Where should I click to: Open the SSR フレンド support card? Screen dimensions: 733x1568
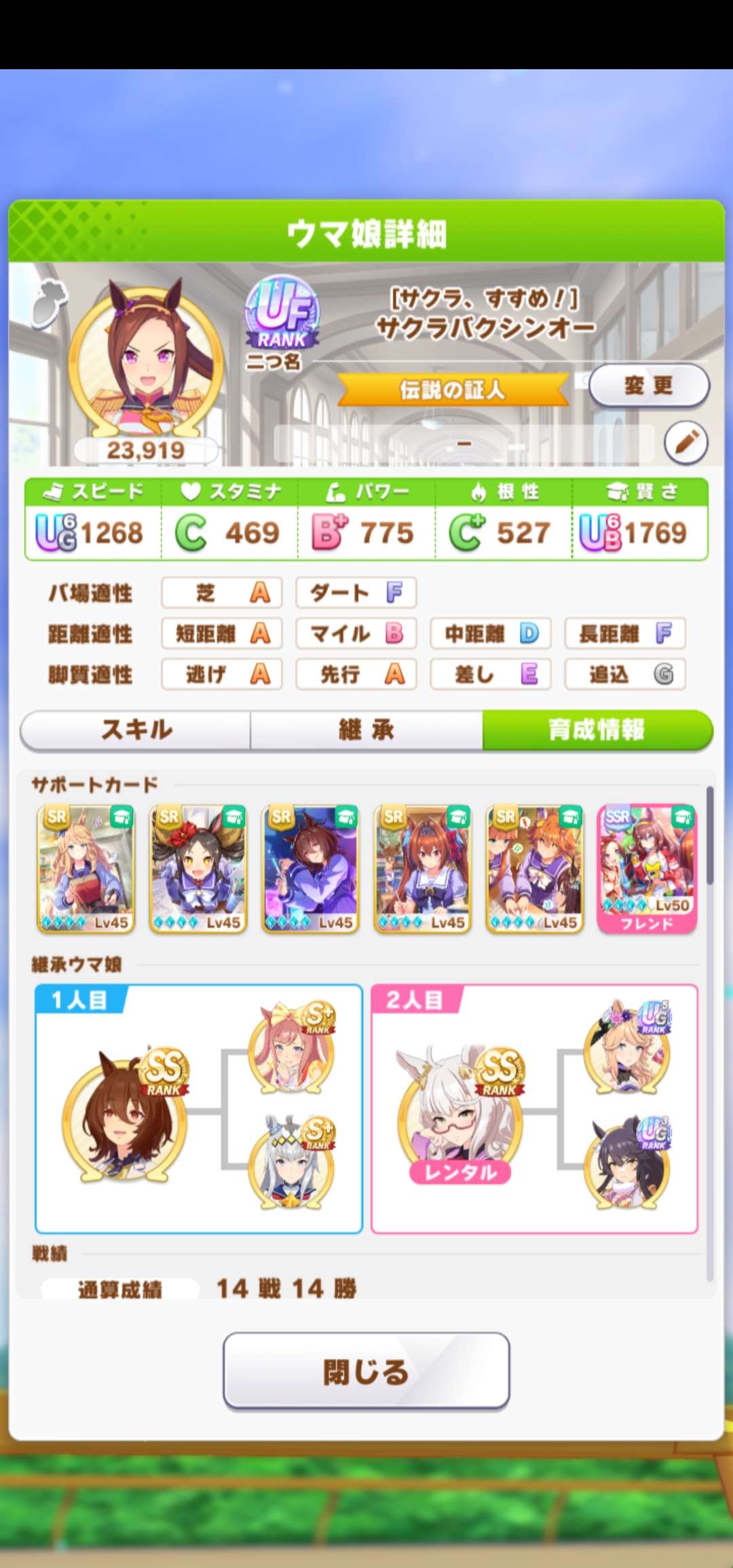647,869
